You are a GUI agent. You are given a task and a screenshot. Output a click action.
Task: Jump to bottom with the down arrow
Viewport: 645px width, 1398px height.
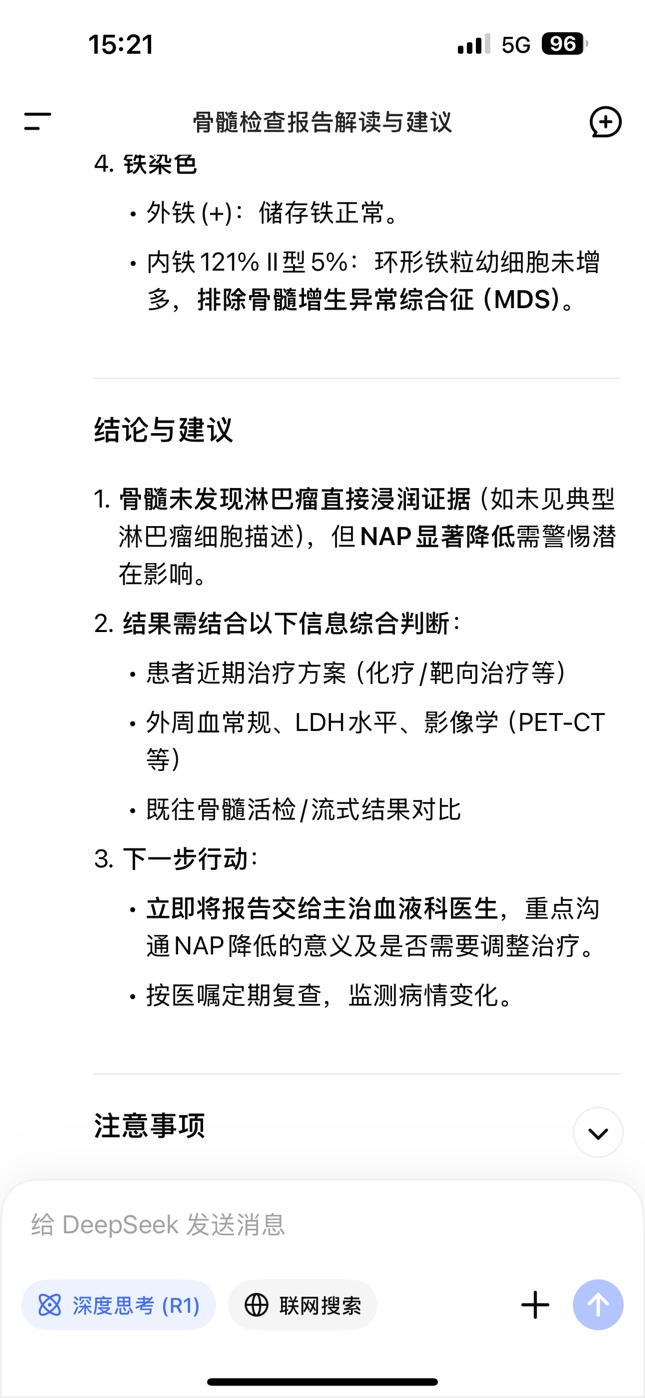(x=598, y=1133)
